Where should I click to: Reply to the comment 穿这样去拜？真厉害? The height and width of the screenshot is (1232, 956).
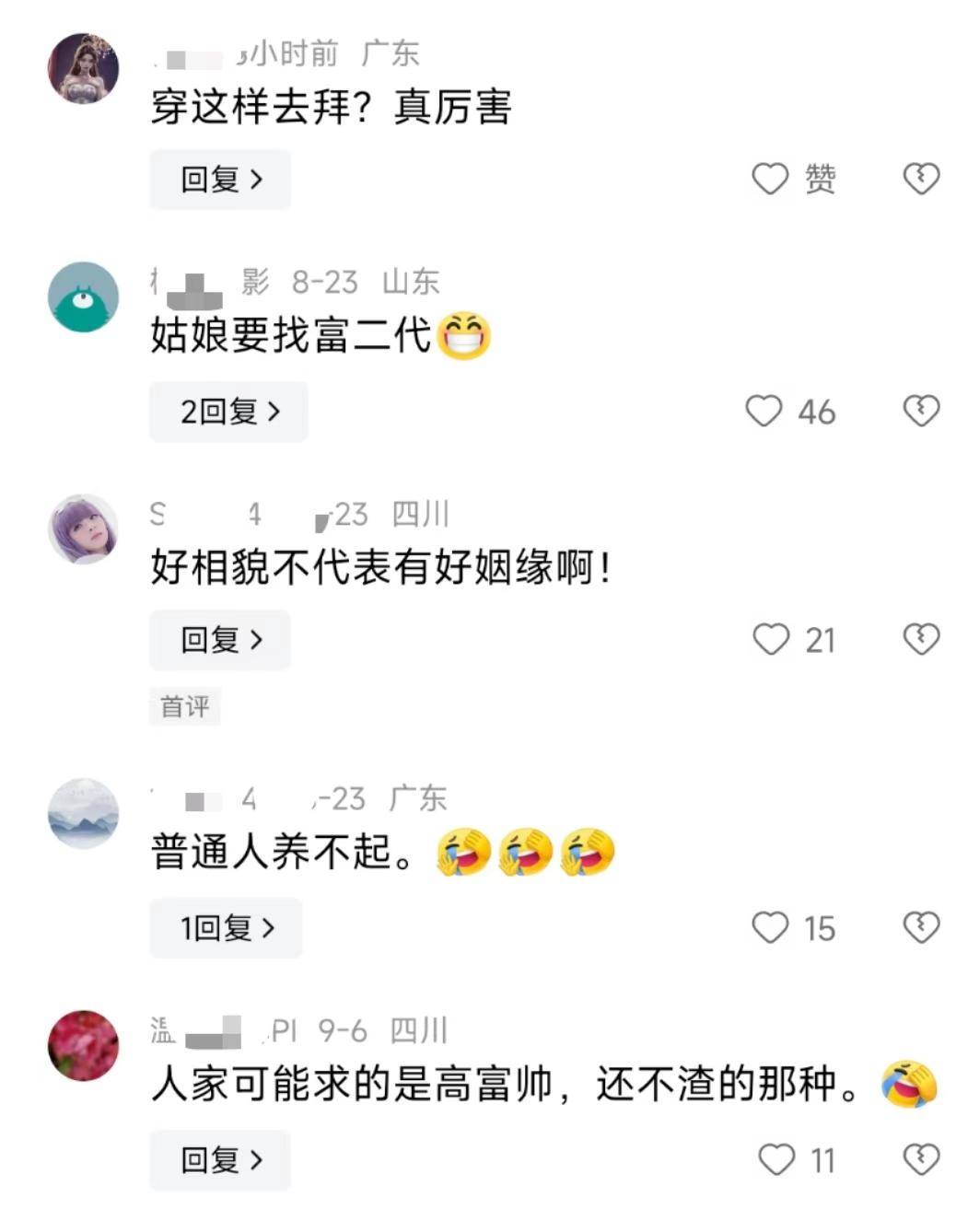[x=220, y=179]
